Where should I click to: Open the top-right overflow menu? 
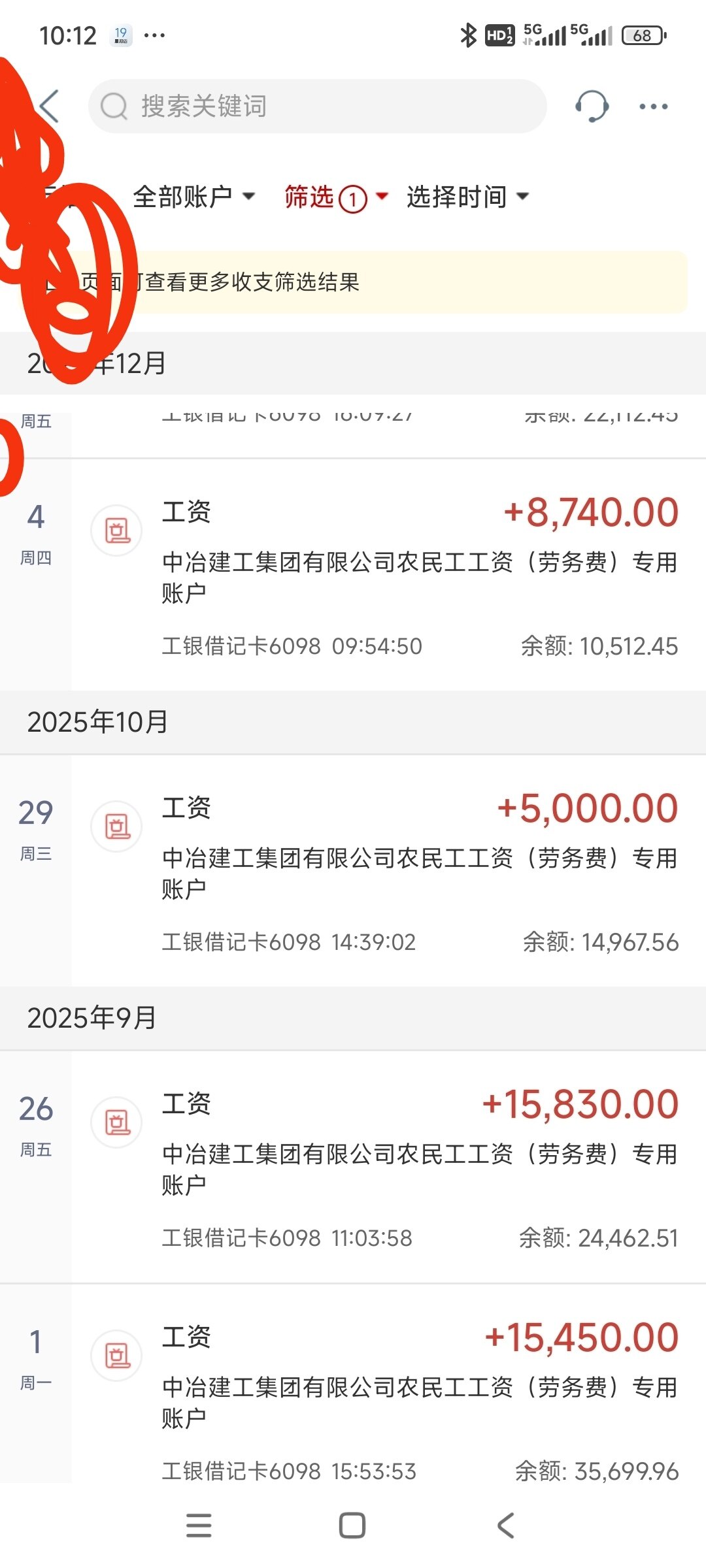coord(653,106)
